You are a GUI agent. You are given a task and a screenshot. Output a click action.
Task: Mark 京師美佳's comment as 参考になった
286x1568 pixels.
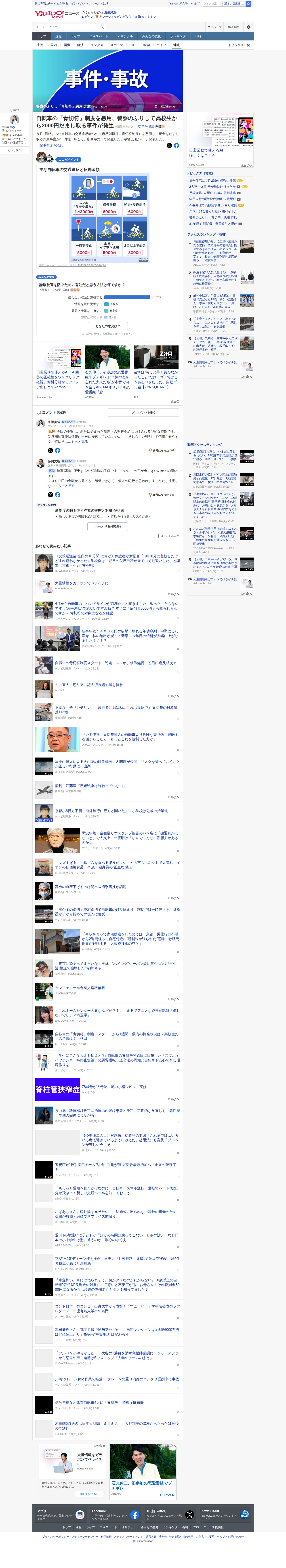click(x=162, y=450)
